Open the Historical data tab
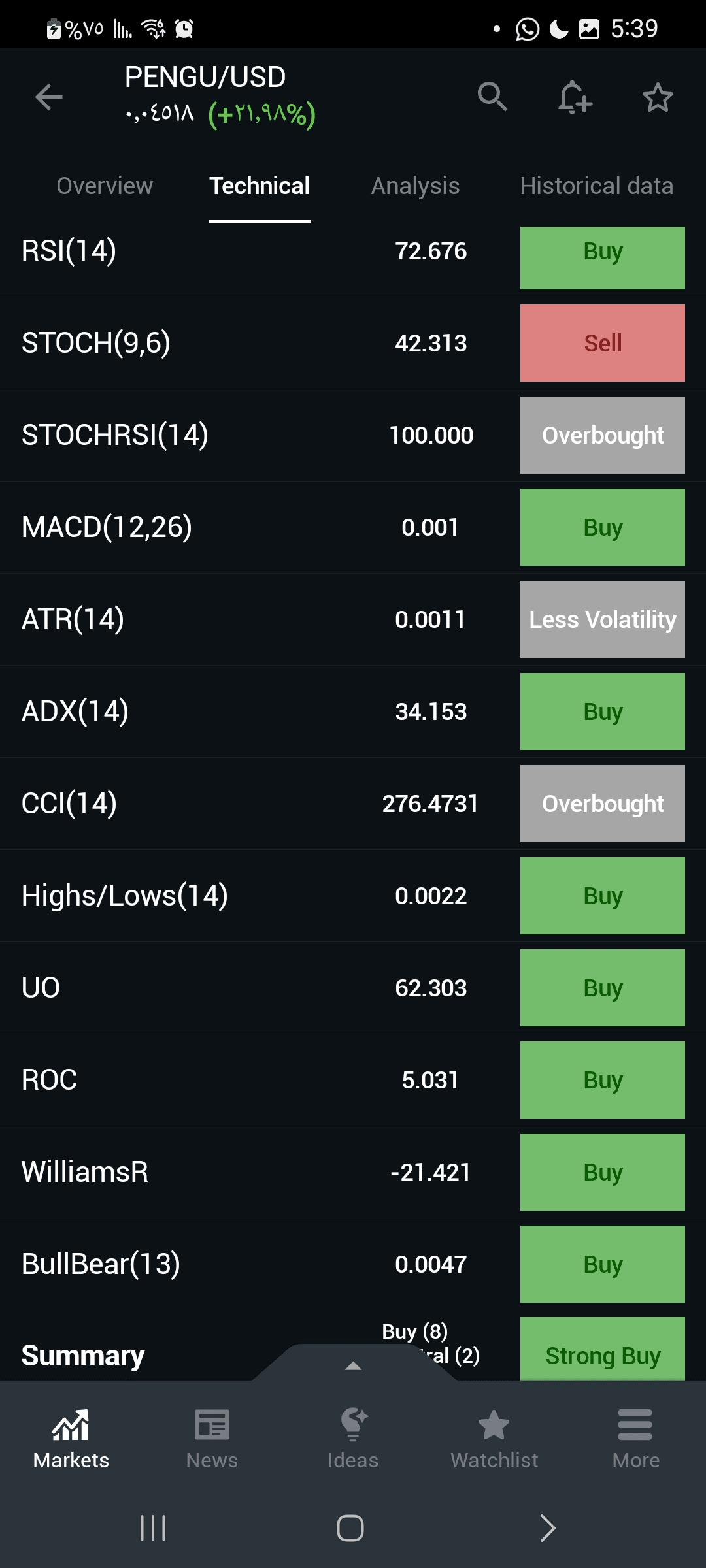The width and height of the screenshot is (706, 1568). point(596,186)
